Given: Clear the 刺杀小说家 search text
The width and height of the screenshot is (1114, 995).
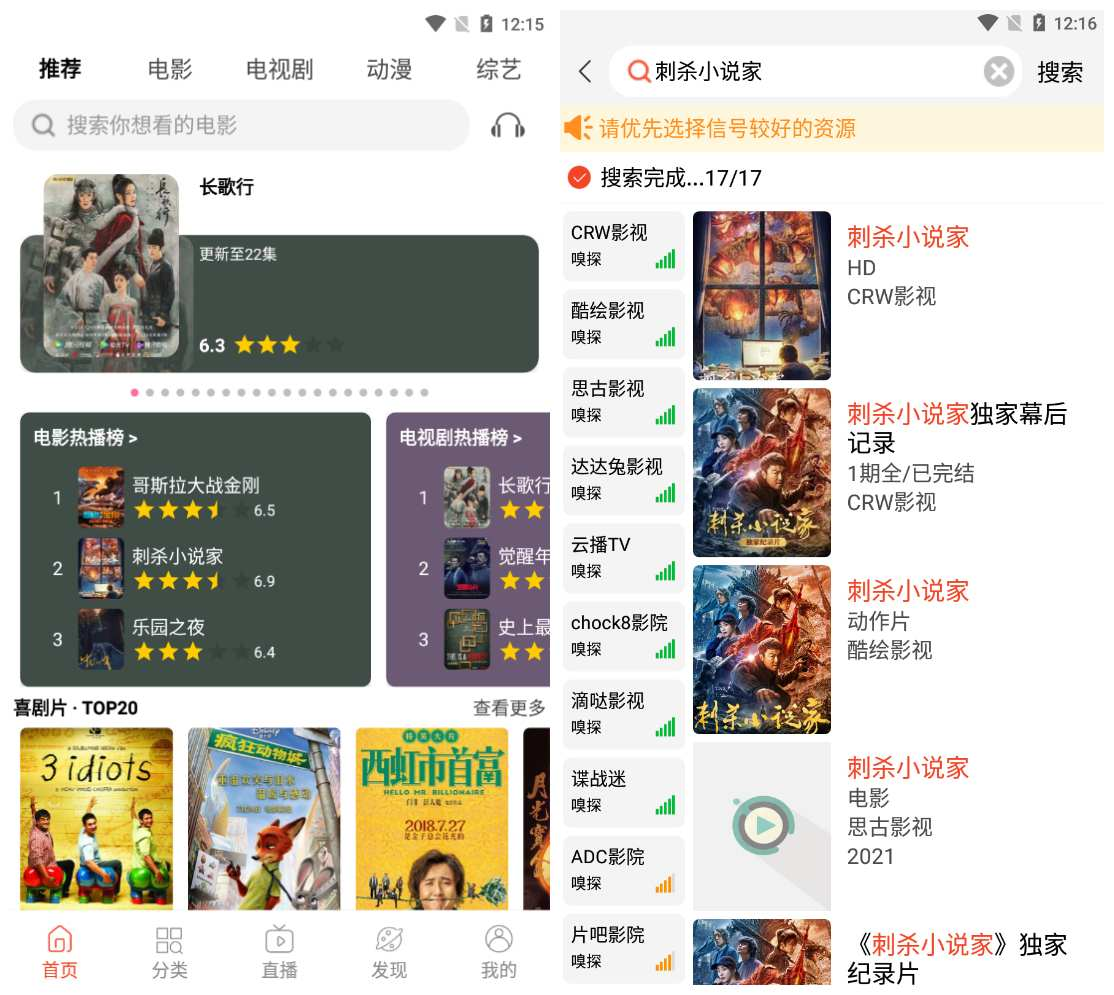Looking at the screenshot, I should 998,72.
